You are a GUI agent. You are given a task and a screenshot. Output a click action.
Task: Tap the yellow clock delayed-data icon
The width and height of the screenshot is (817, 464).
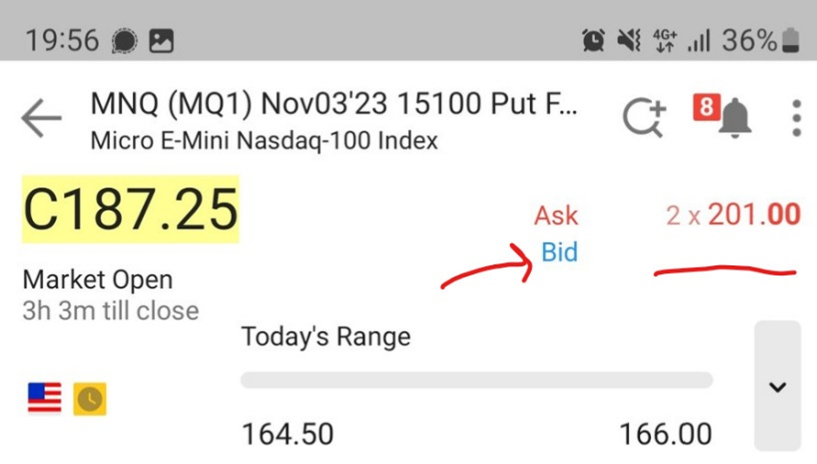pos(90,399)
